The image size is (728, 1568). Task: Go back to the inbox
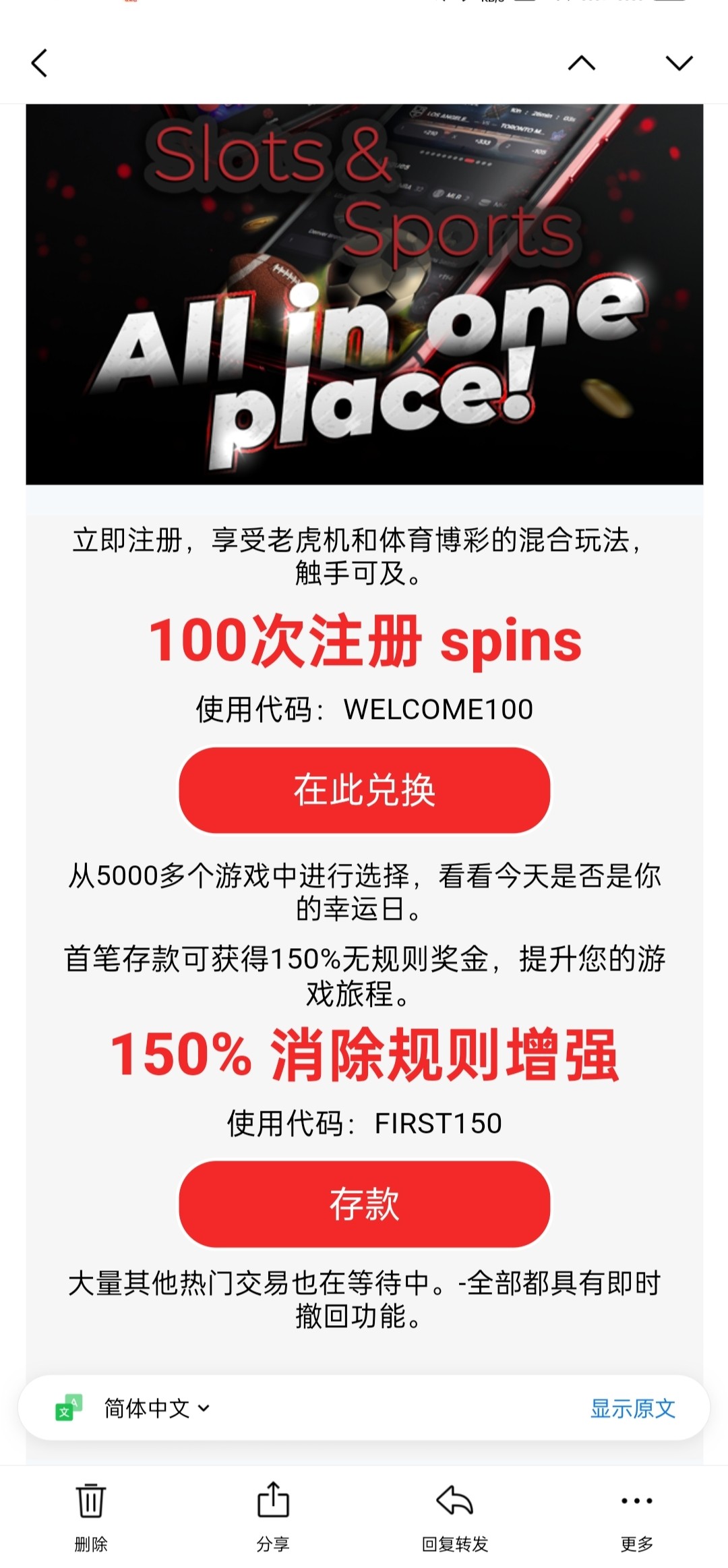point(39,63)
